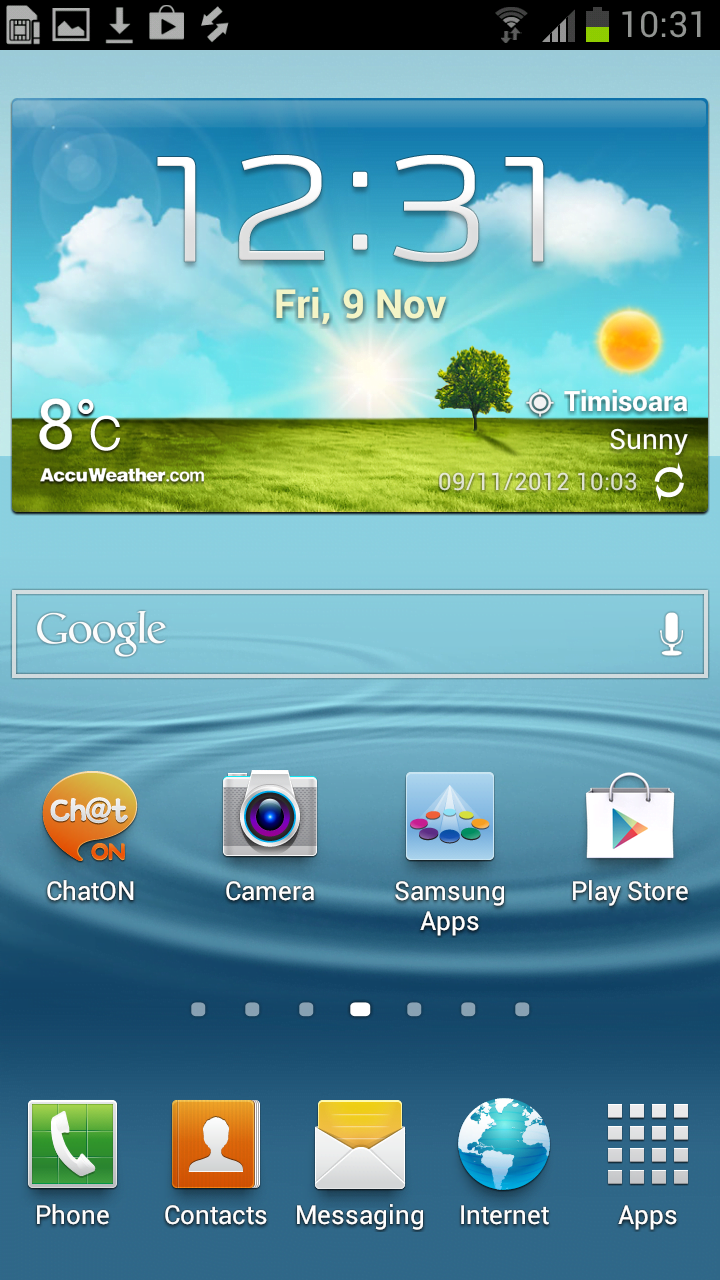The width and height of the screenshot is (720, 1280).
Task: Jump to the last home screen page dot
Action: coord(522,1010)
